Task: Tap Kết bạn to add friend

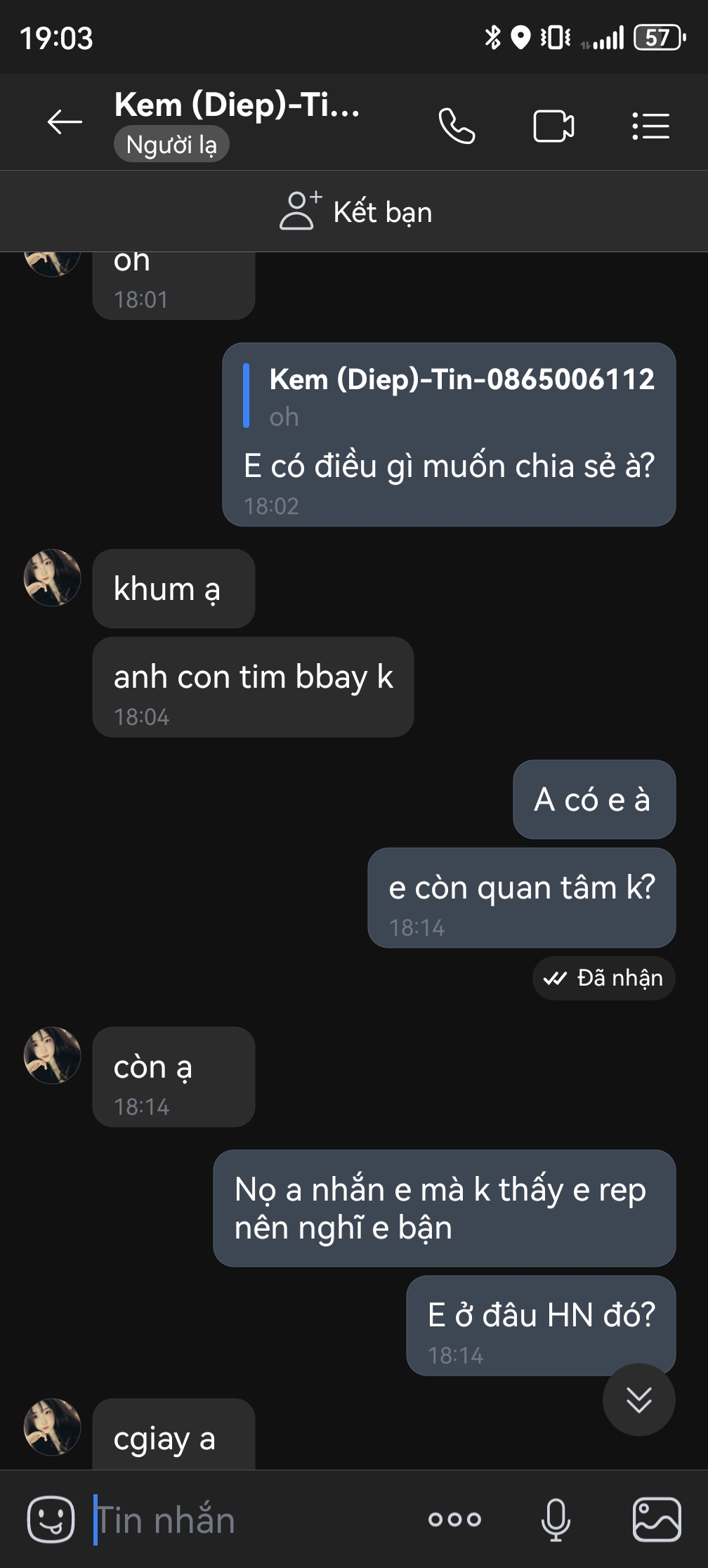Action: click(355, 211)
